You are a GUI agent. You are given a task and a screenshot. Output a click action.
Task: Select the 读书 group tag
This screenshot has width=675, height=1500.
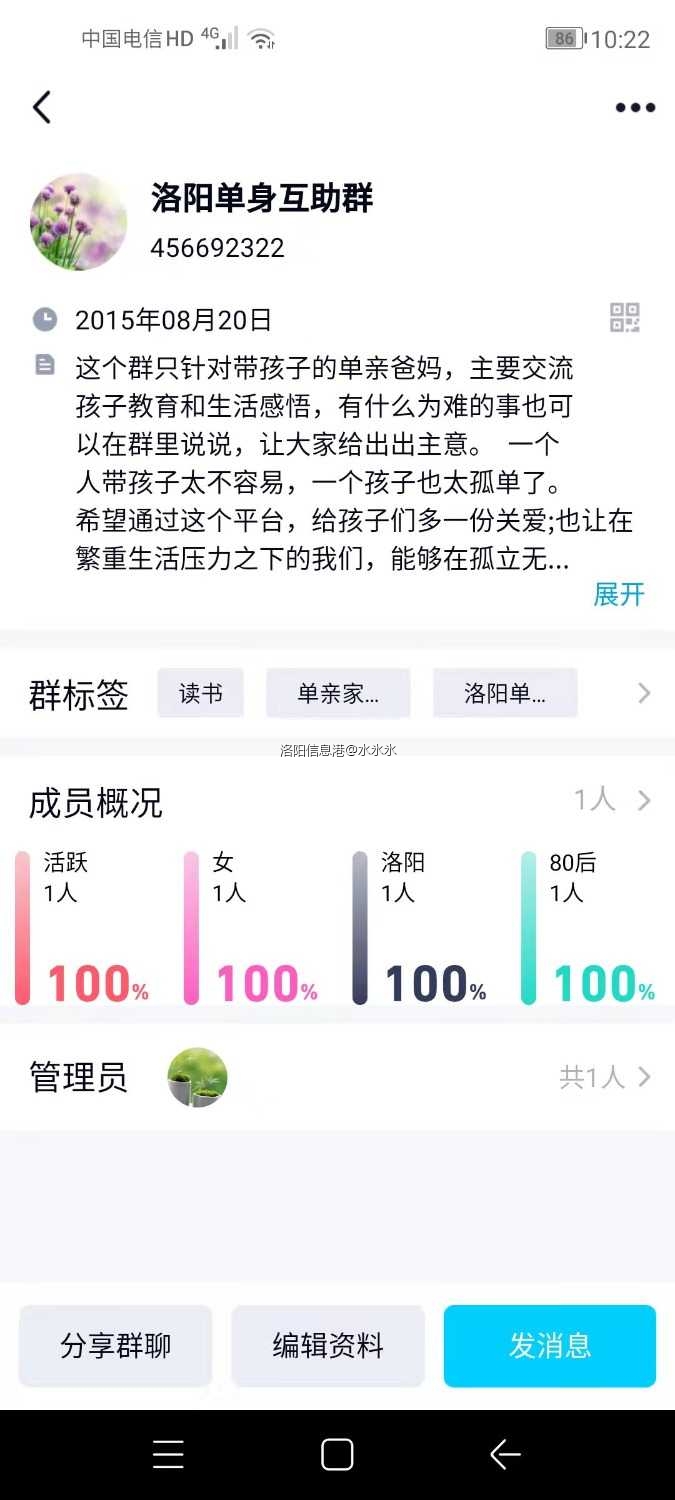(201, 694)
